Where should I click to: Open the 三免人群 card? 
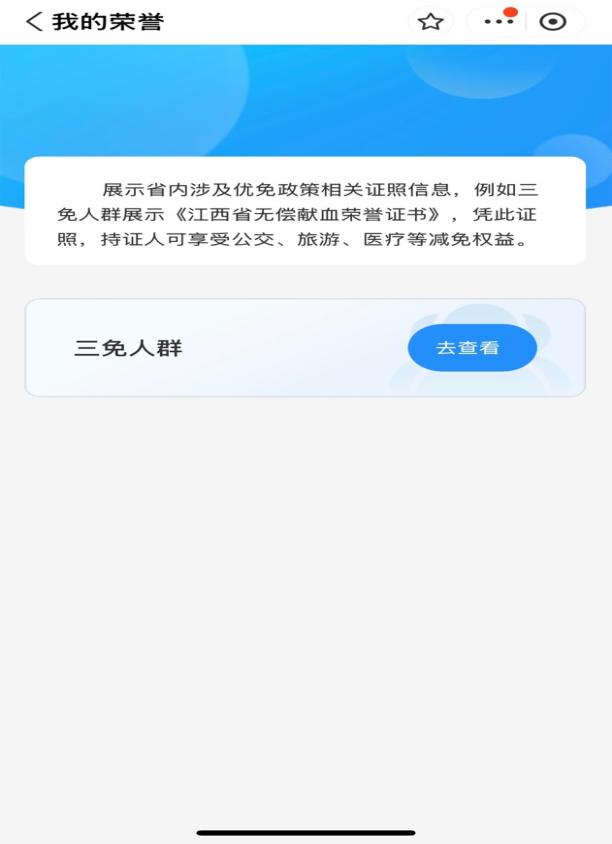(200, 348)
